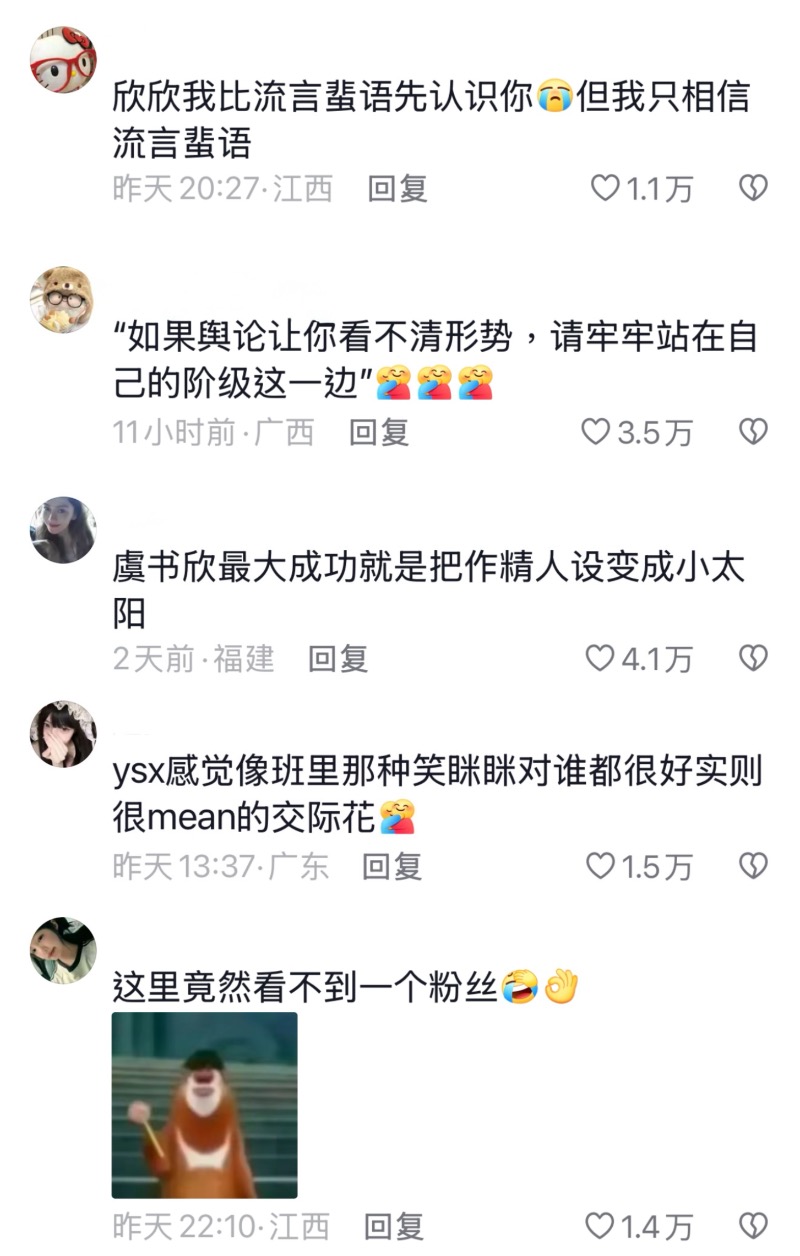
Task: Dislike the 小太阳 comment from 福建
Action: point(752,658)
